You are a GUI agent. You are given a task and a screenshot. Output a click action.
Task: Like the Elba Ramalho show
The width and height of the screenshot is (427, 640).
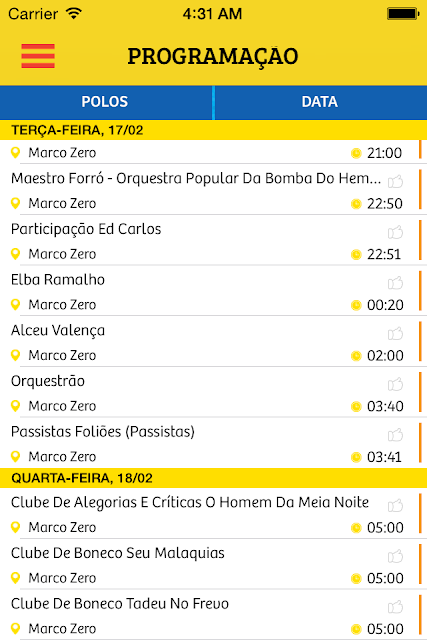click(395, 282)
